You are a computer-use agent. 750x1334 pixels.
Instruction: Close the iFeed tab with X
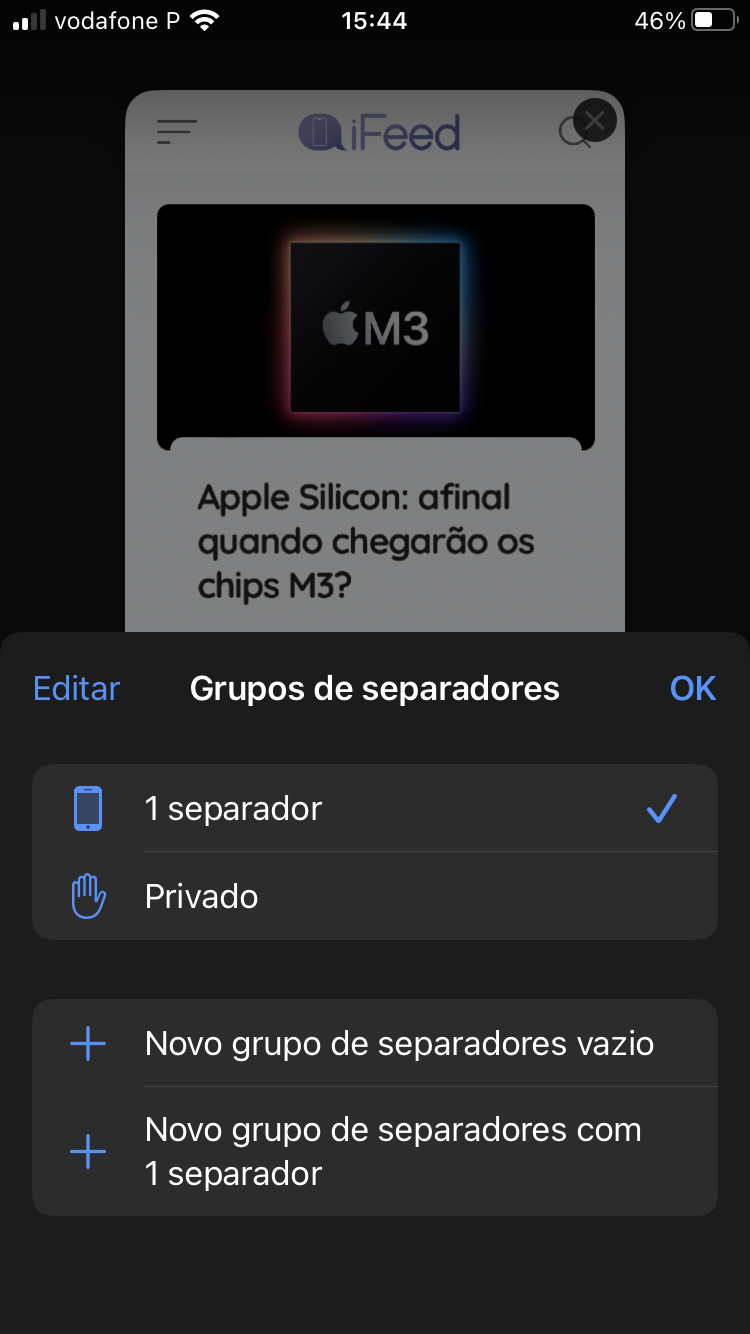tap(595, 122)
